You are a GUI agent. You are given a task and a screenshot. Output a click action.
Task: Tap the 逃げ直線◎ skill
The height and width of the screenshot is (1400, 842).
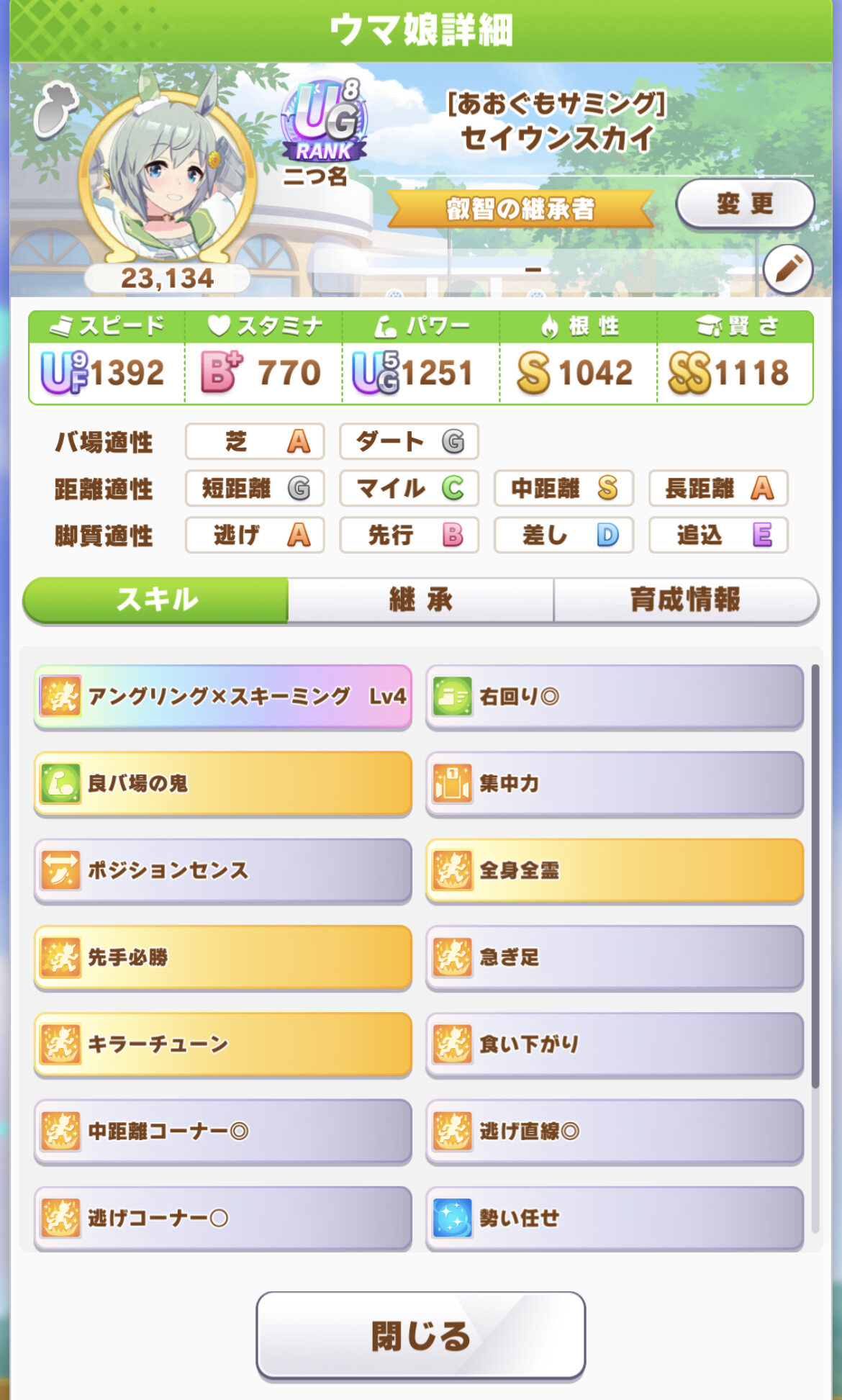(615, 1131)
